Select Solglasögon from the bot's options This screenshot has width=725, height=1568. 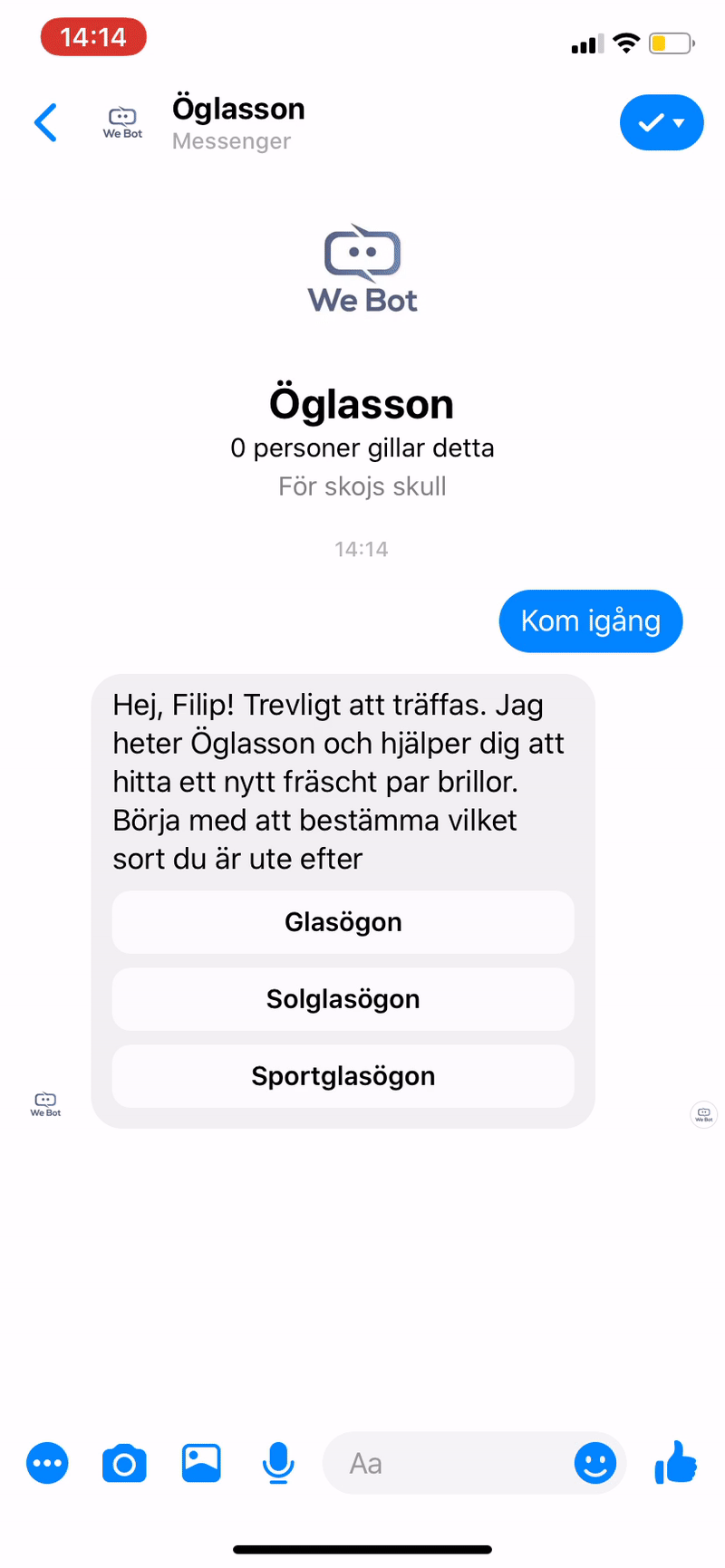pyautogui.click(x=343, y=999)
